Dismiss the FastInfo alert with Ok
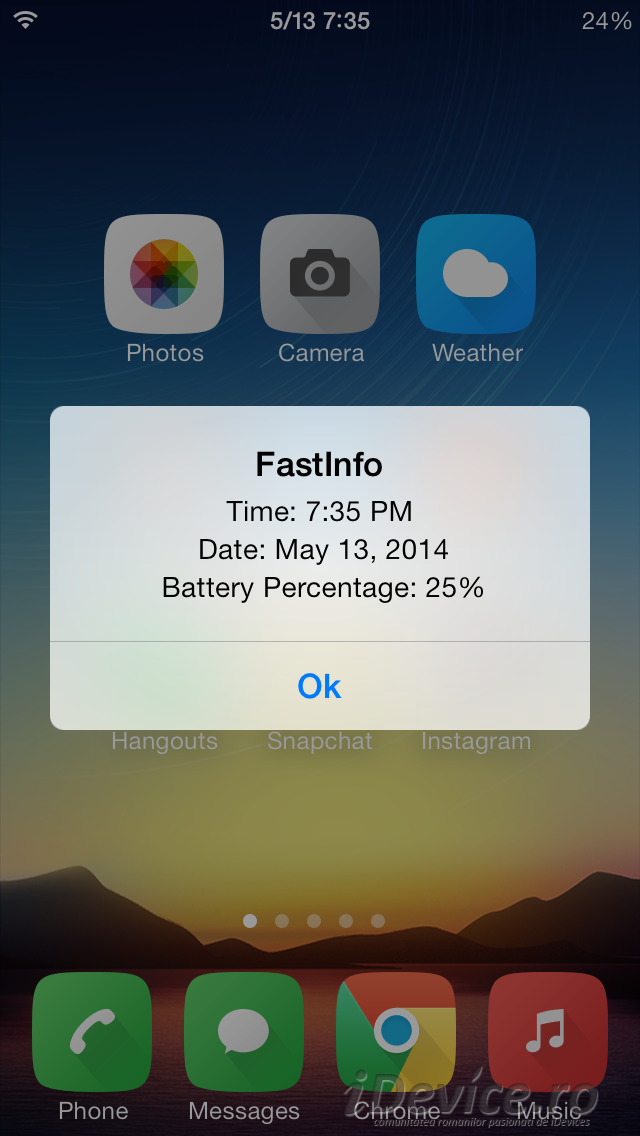The image size is (640, 1136). pos(320,685)
